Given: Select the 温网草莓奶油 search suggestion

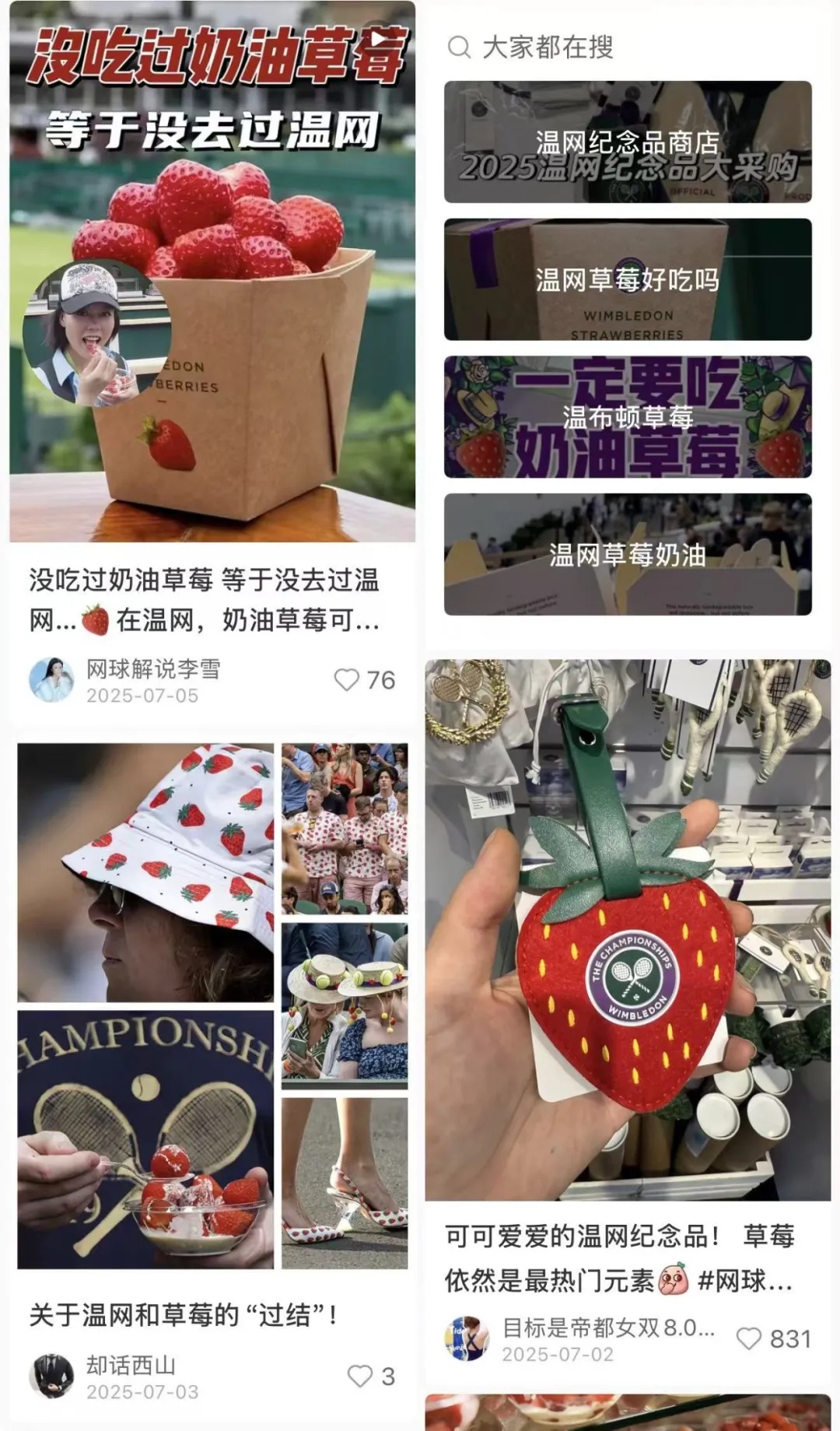Looking at the screenshot, I should click(x=628, y=555).
